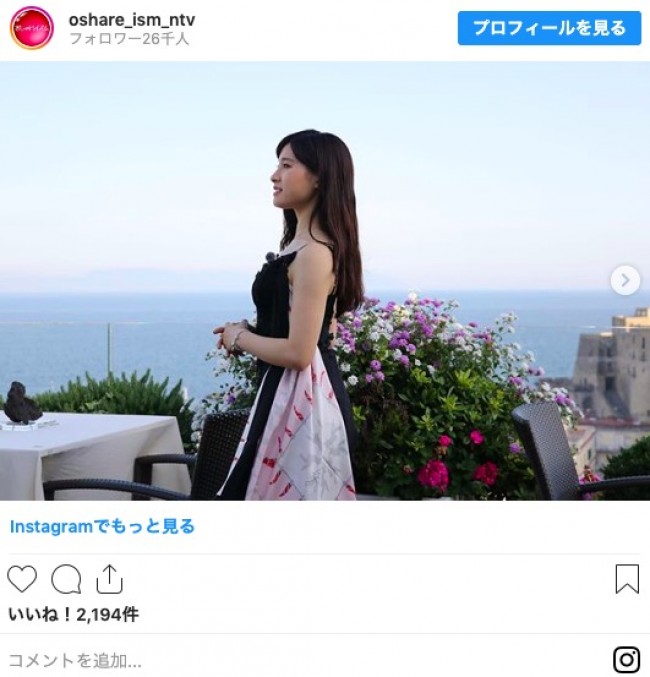Open the oshare_ism_ntv profile avatar

tap(32, 28)
